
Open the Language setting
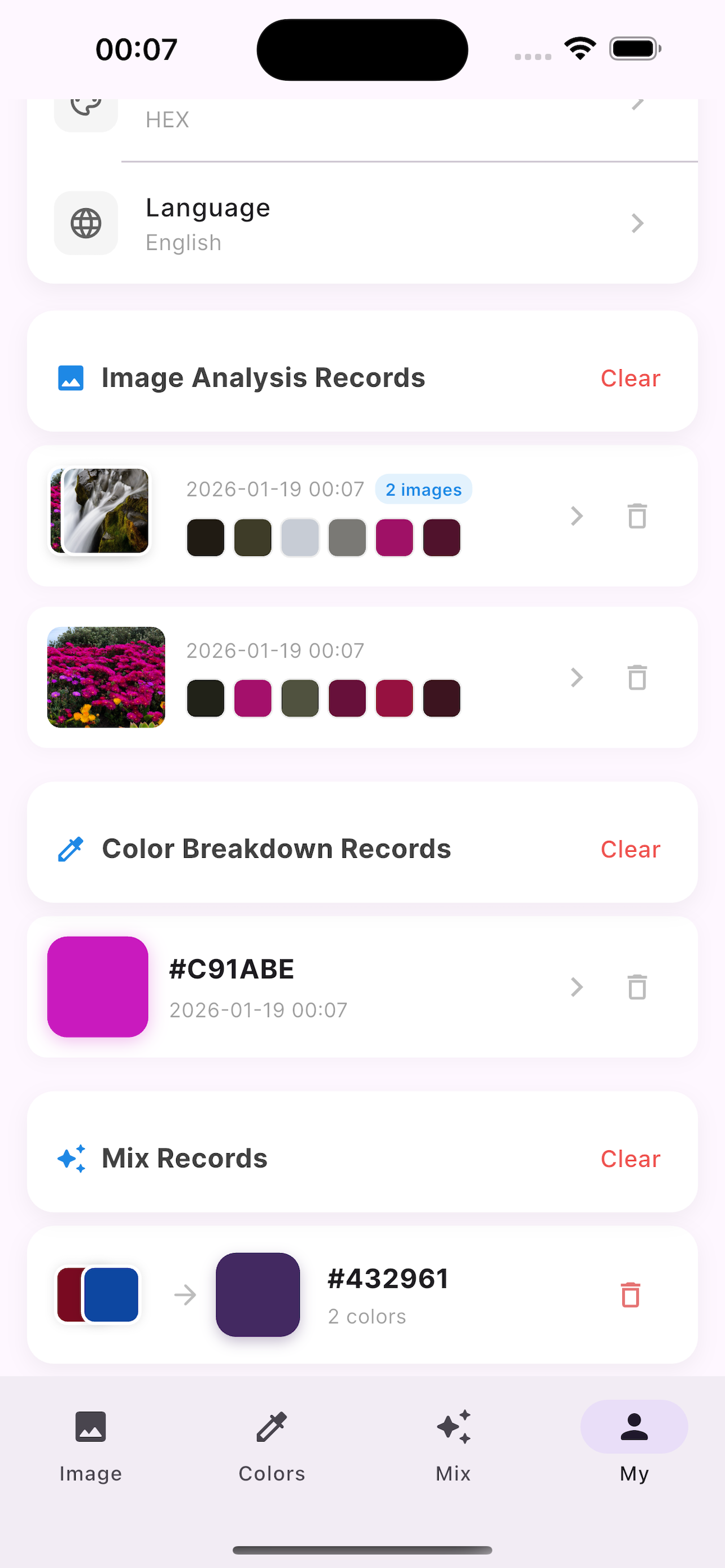pos(361,224)
